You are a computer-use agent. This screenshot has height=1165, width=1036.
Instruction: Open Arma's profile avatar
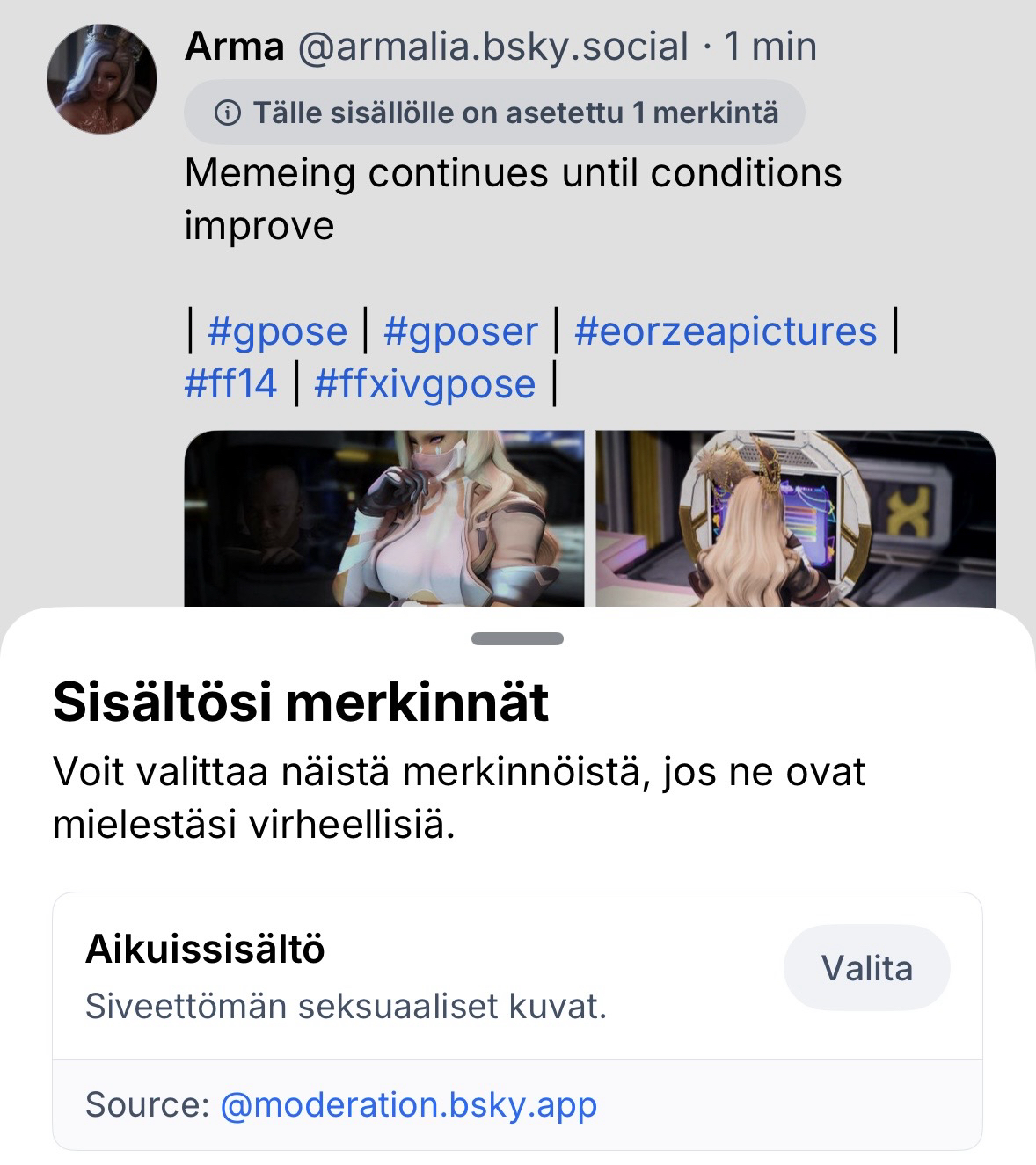pos(101,78)
